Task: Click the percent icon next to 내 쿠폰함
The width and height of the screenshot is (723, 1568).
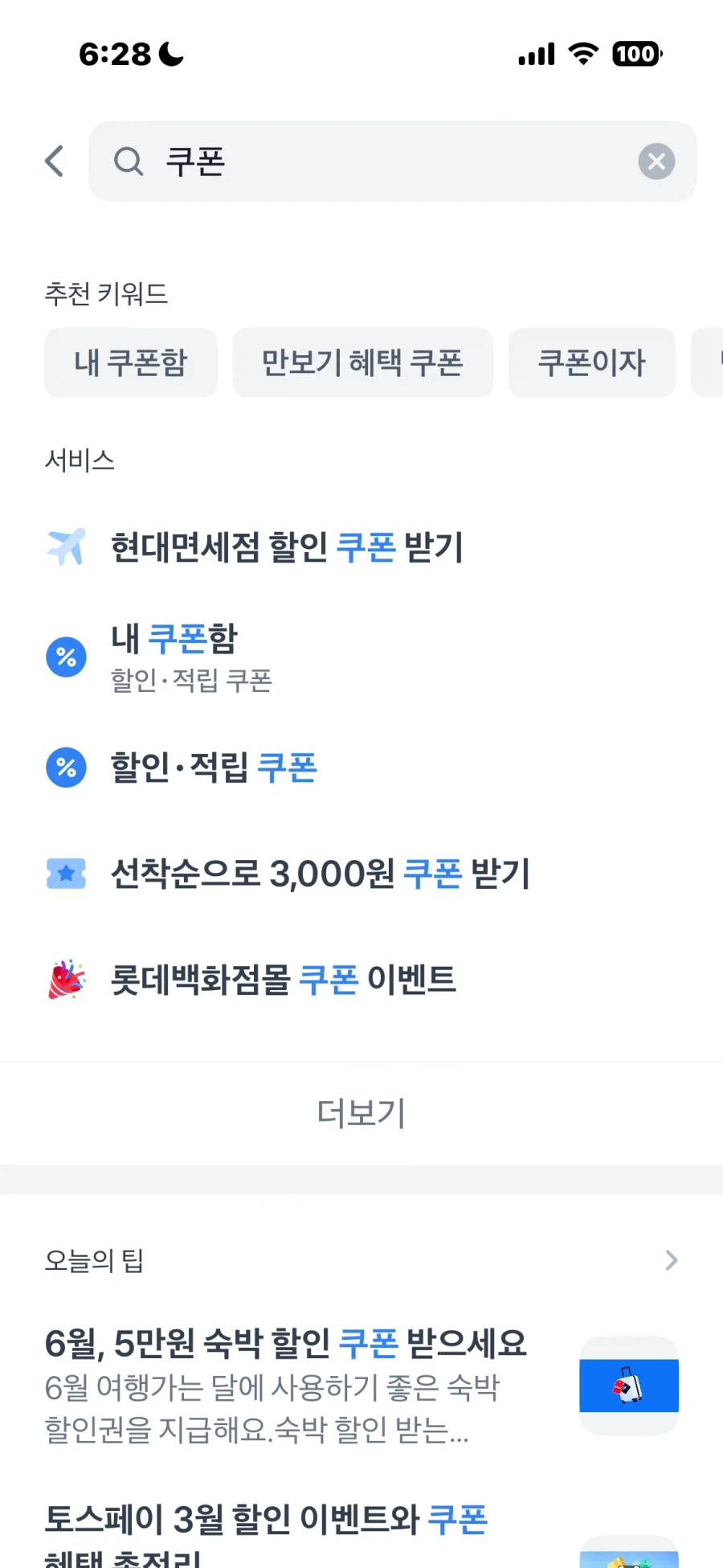Action: pos(67,657)
